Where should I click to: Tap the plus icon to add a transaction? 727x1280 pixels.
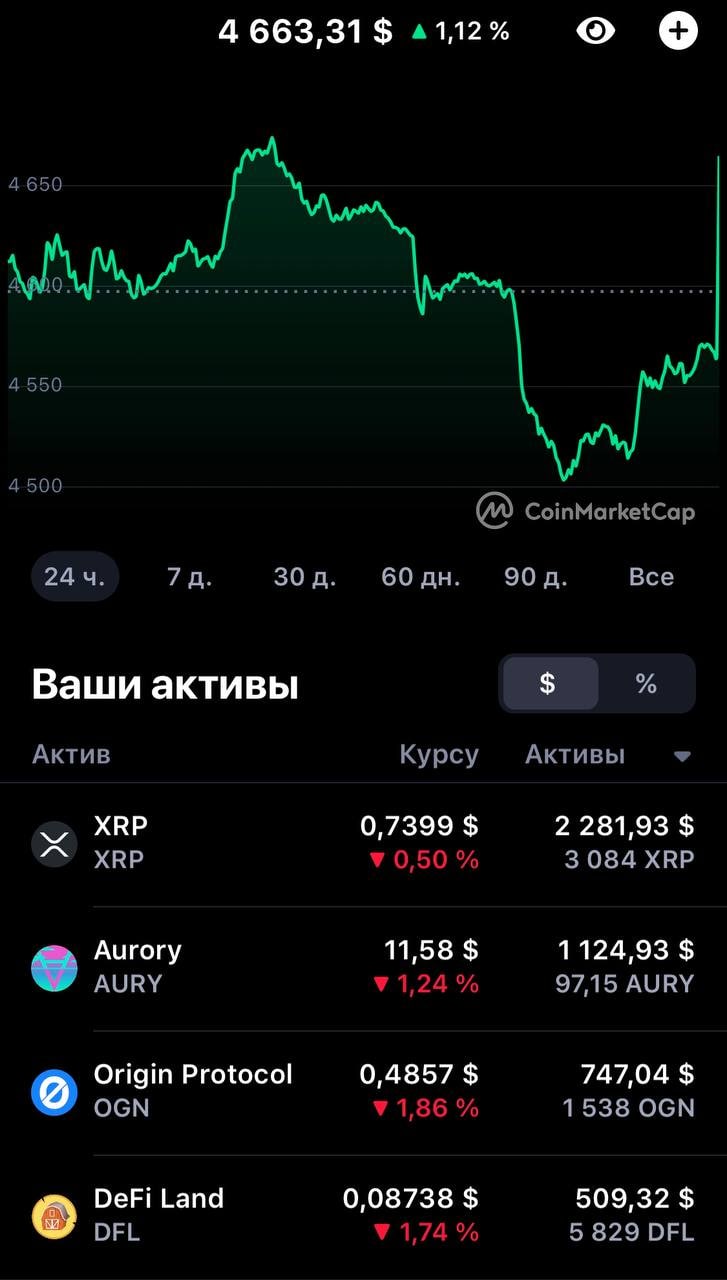coord(678,30)
